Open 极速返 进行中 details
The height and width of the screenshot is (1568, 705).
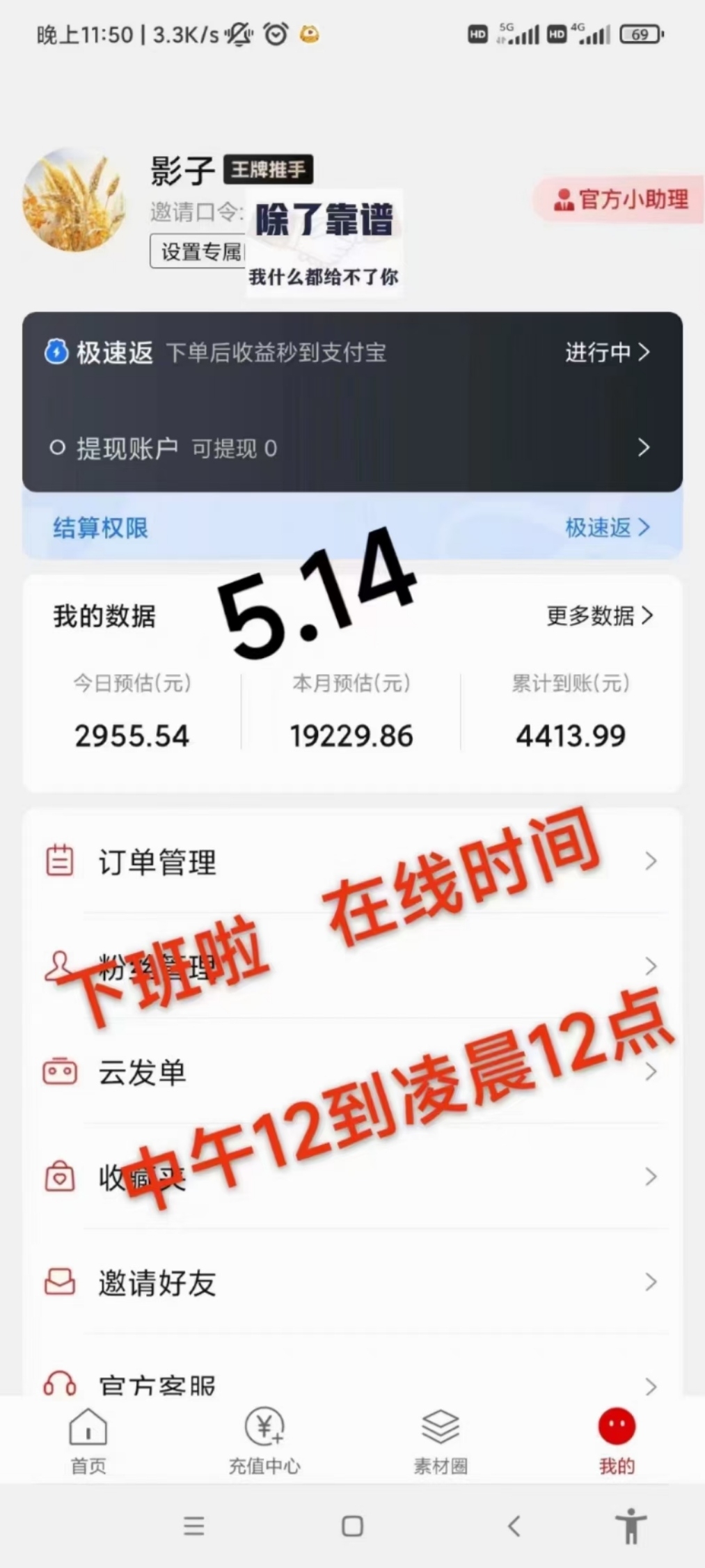(607, 352)
